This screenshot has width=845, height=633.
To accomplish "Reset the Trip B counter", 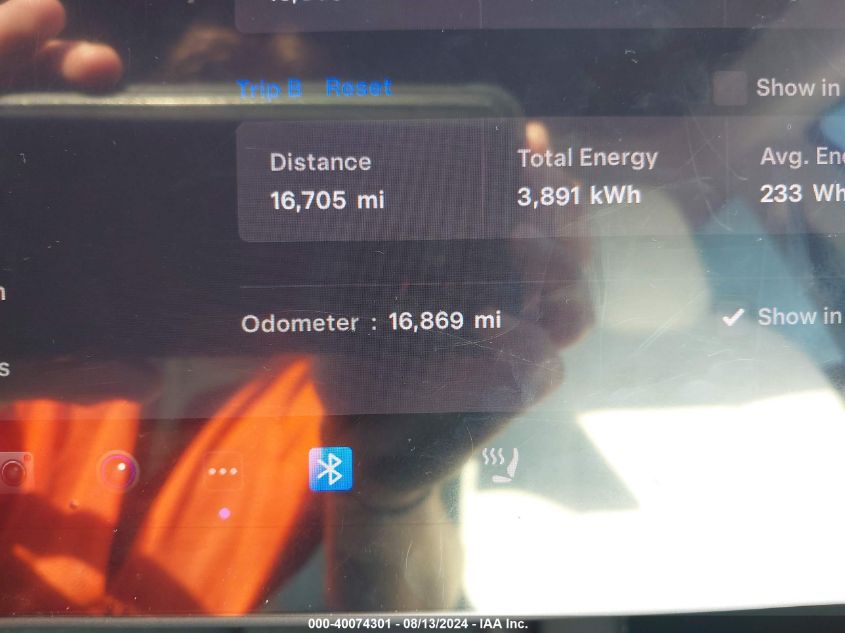I will click(358, 88).
